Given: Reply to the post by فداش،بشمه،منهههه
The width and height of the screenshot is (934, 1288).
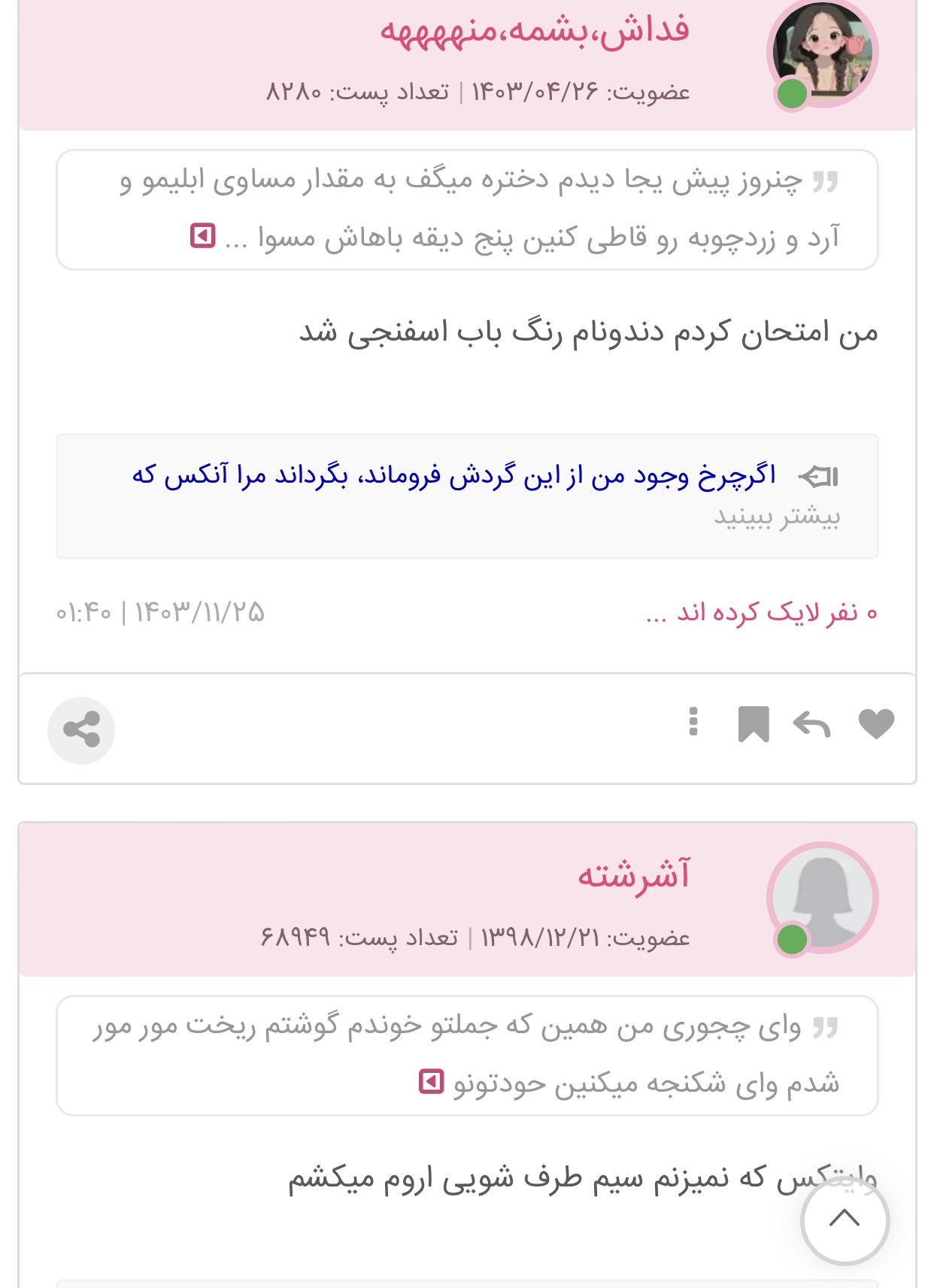Looking at the screenshot, I should pyautogui.click(x=811, y=724).
